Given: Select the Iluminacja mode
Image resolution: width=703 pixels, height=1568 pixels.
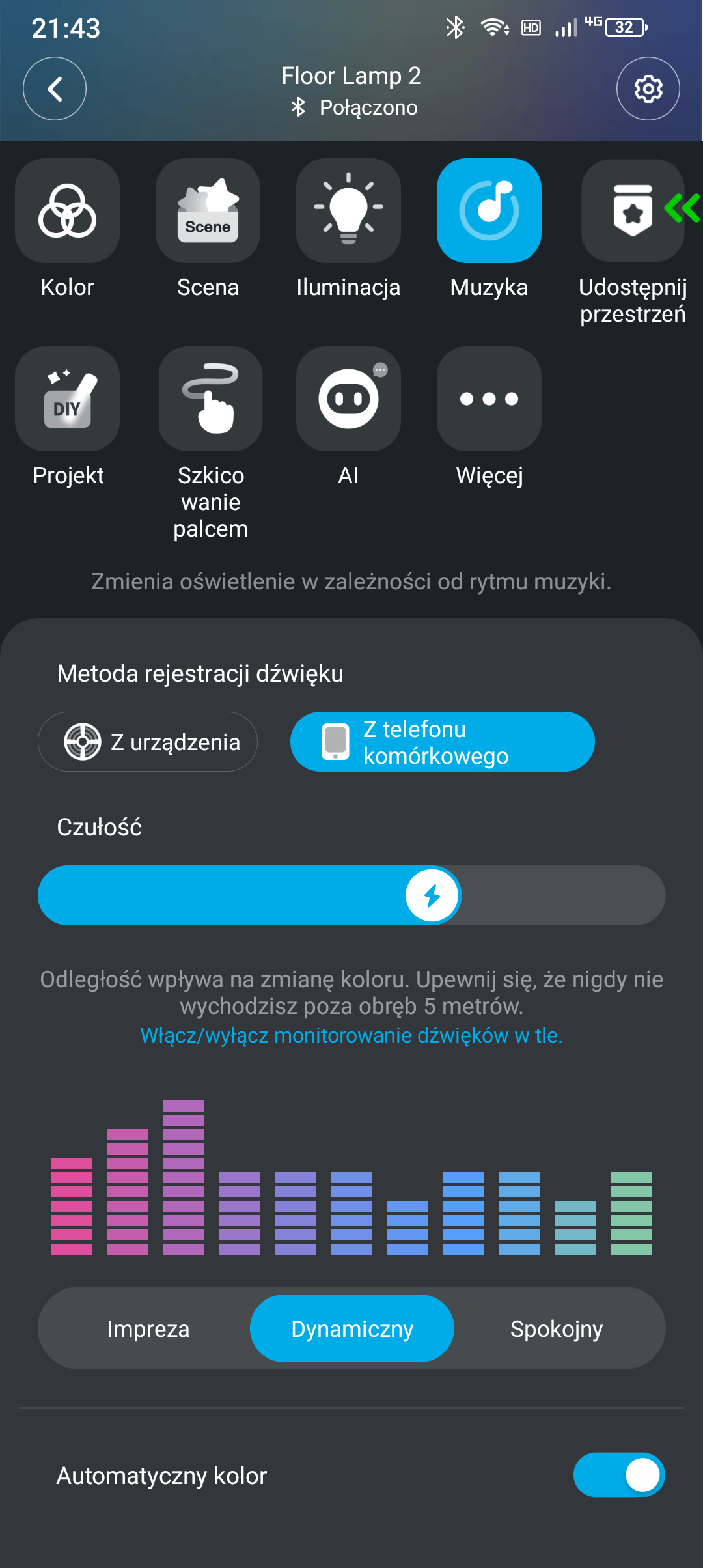Looking at the screenshot, I should (x=349, y=210).
